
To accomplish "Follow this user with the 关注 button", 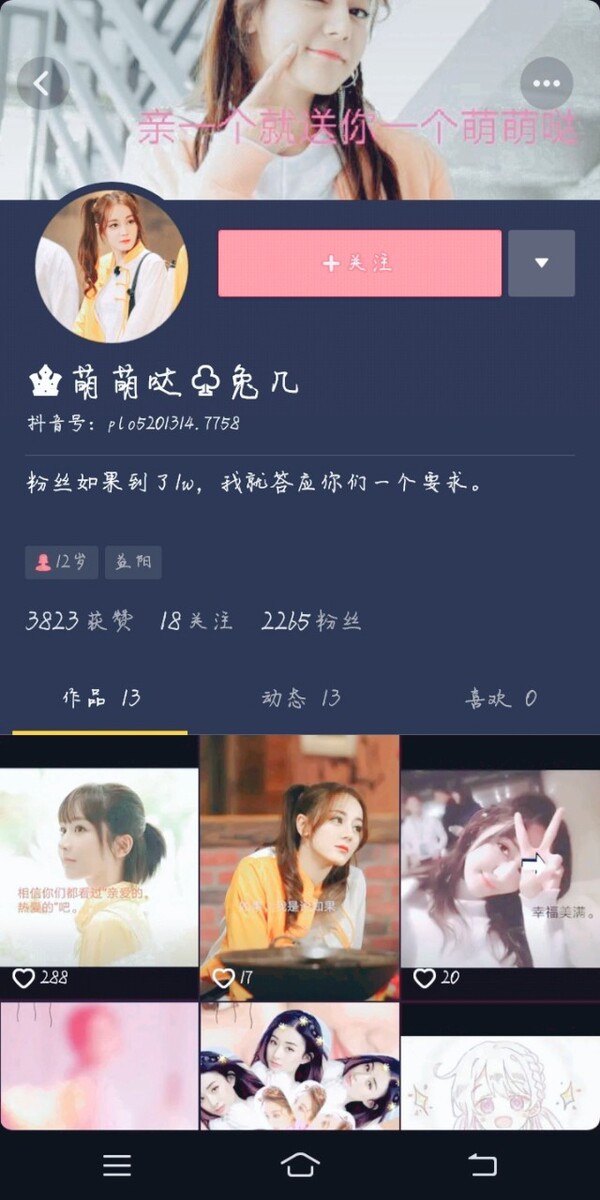I will pos(360,263).
